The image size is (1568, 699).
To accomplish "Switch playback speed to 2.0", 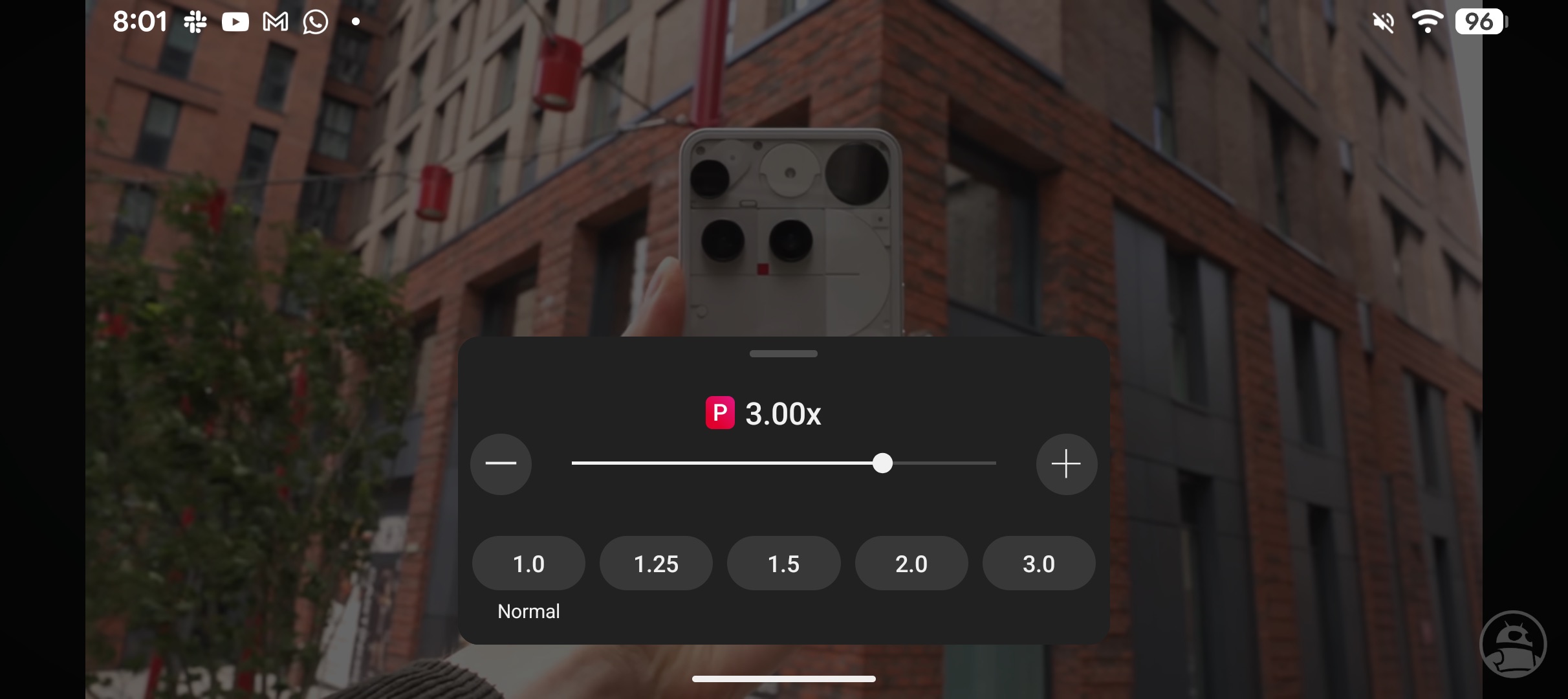I will click(x=911, y=563).
